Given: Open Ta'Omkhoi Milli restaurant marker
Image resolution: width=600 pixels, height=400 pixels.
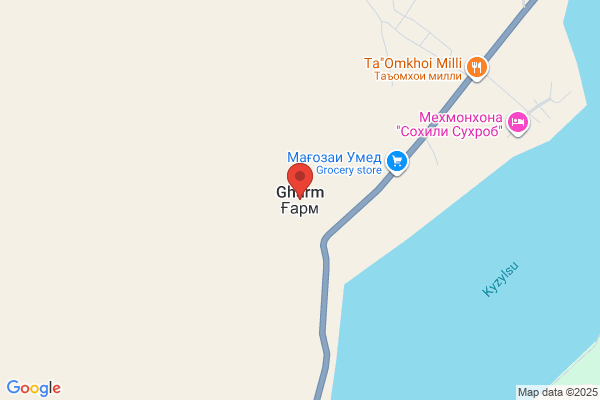Looking at the screenshot, I should 476,68.
